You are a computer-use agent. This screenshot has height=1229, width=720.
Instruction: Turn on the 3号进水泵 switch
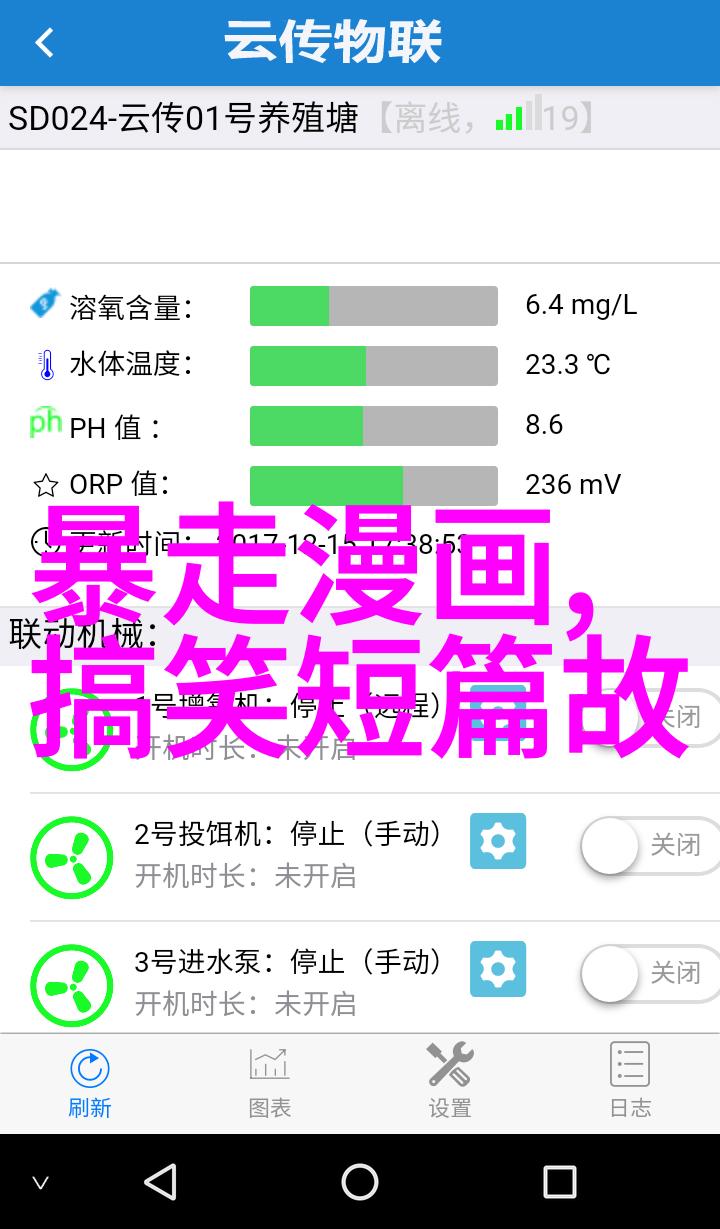point(650,974)
